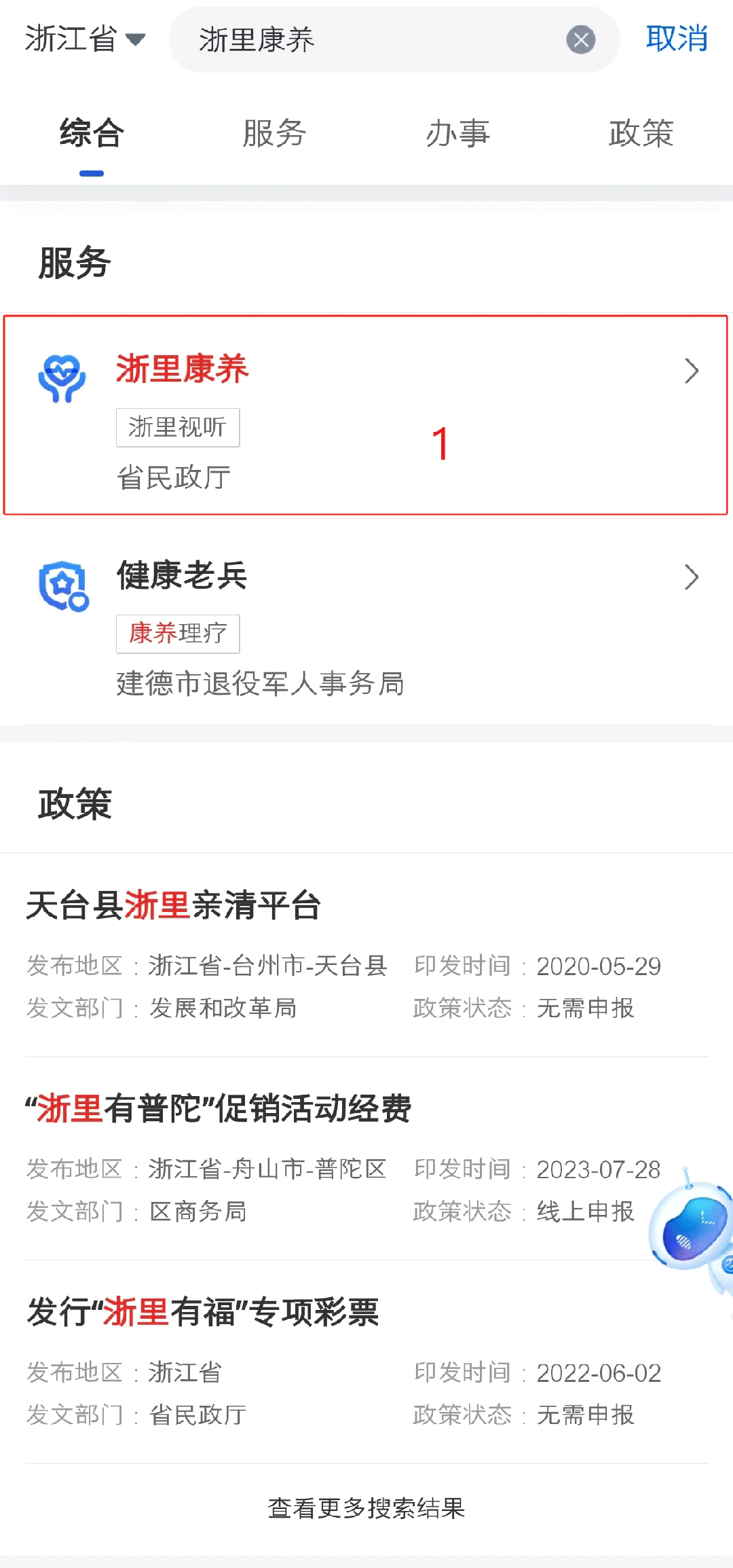
Task: Switch to the 政策 tab
Action: [x=641, y=133]
